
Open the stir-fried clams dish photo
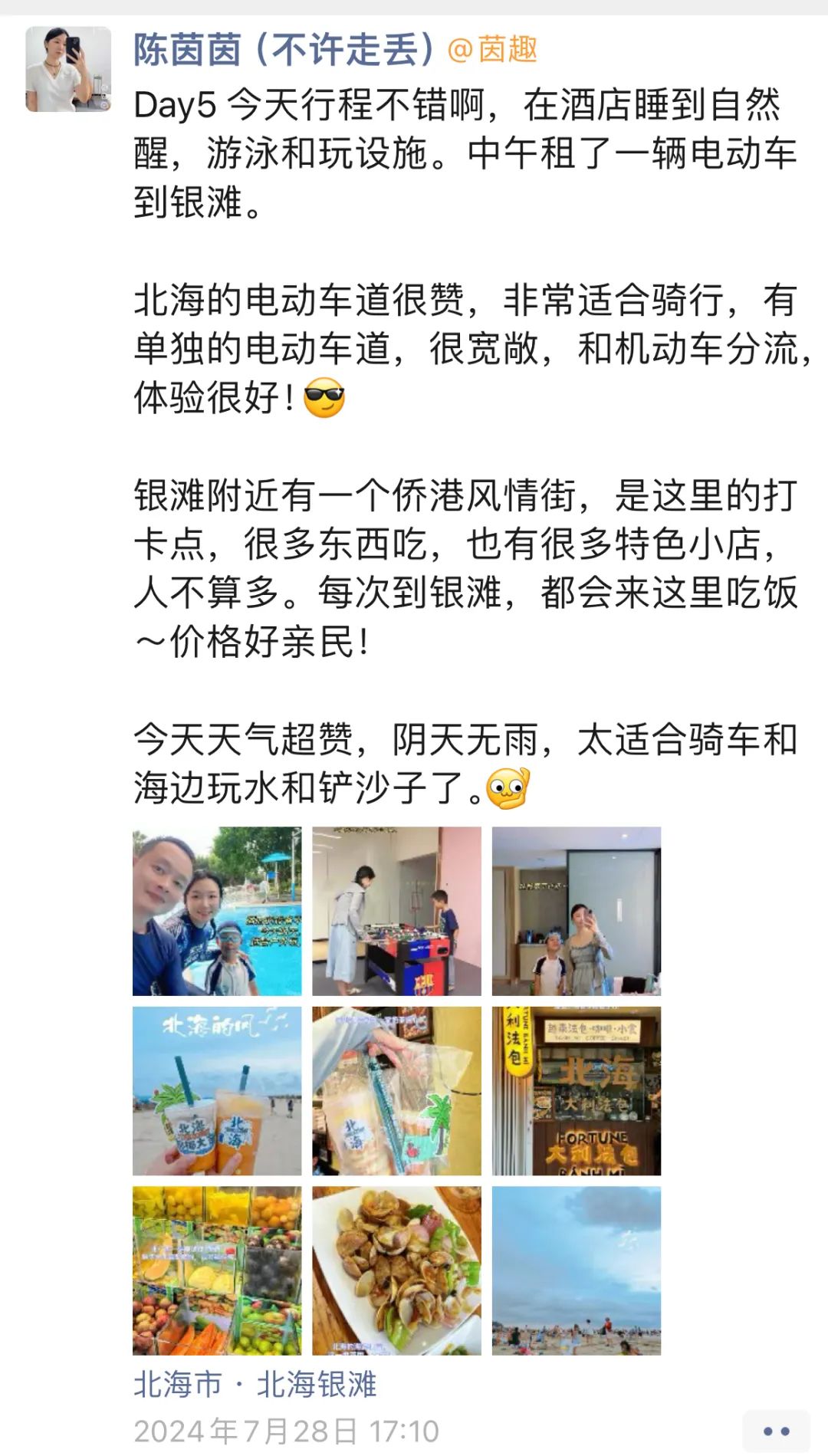click(396, 1270)
